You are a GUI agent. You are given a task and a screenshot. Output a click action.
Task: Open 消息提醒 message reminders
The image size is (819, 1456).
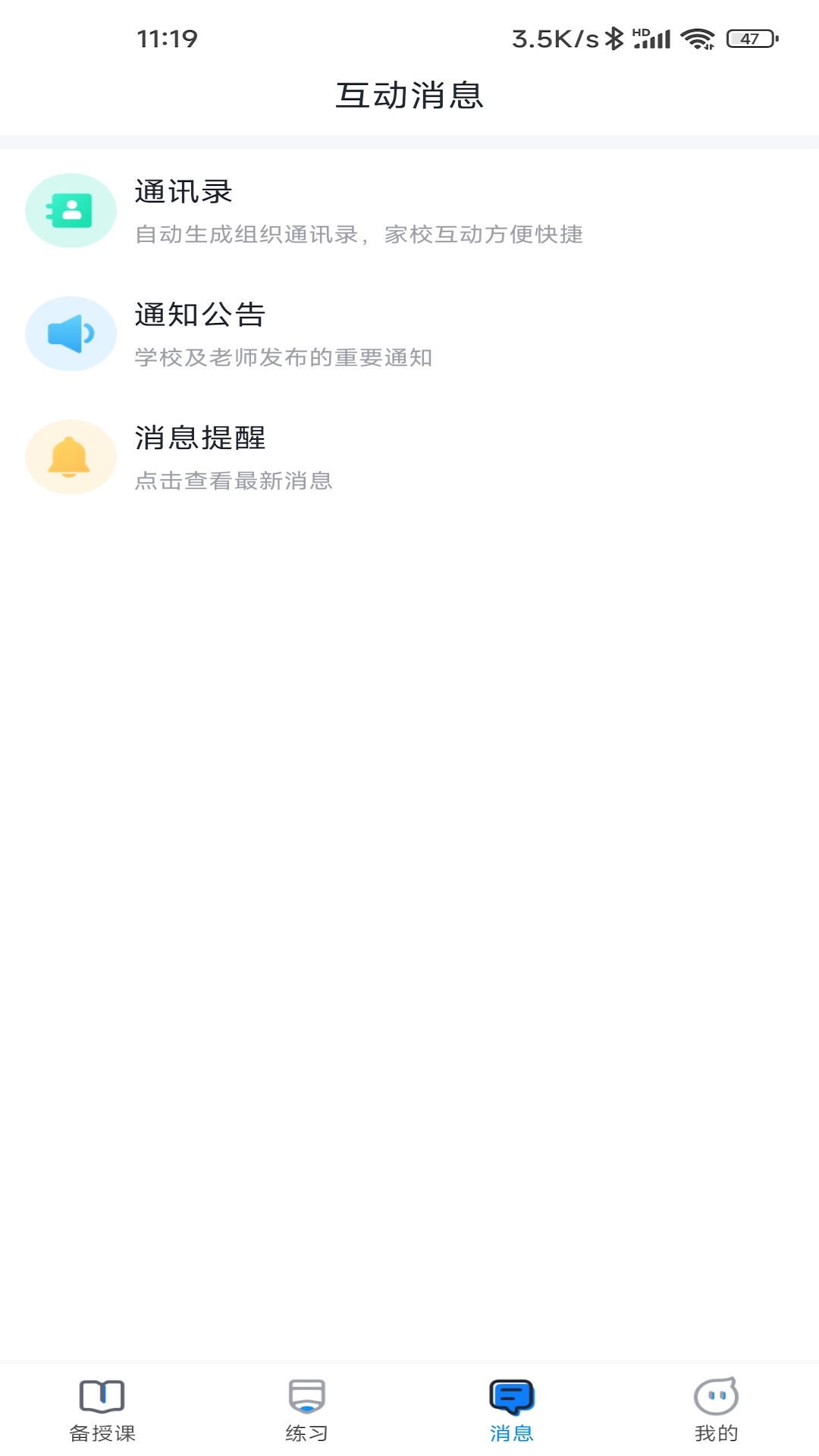tap(409, 457)
